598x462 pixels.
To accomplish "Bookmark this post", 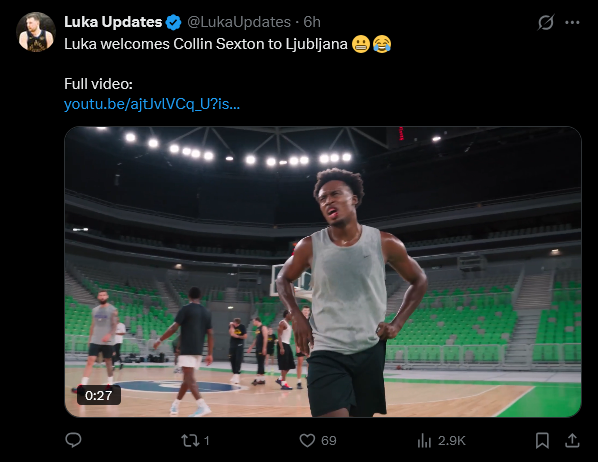I will pyautogui.click(x=542, y=441).
